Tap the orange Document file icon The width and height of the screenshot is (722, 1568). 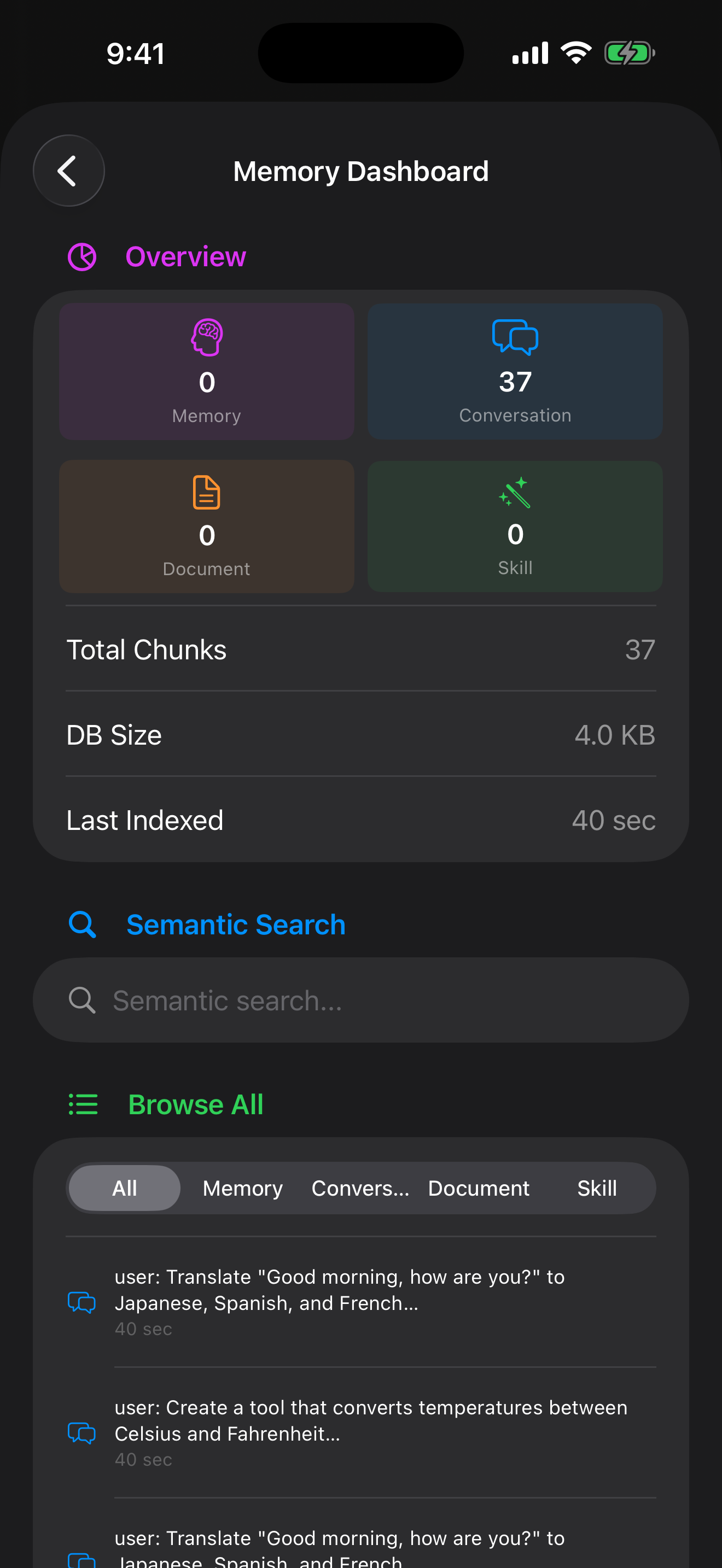(x=206, y=493)
